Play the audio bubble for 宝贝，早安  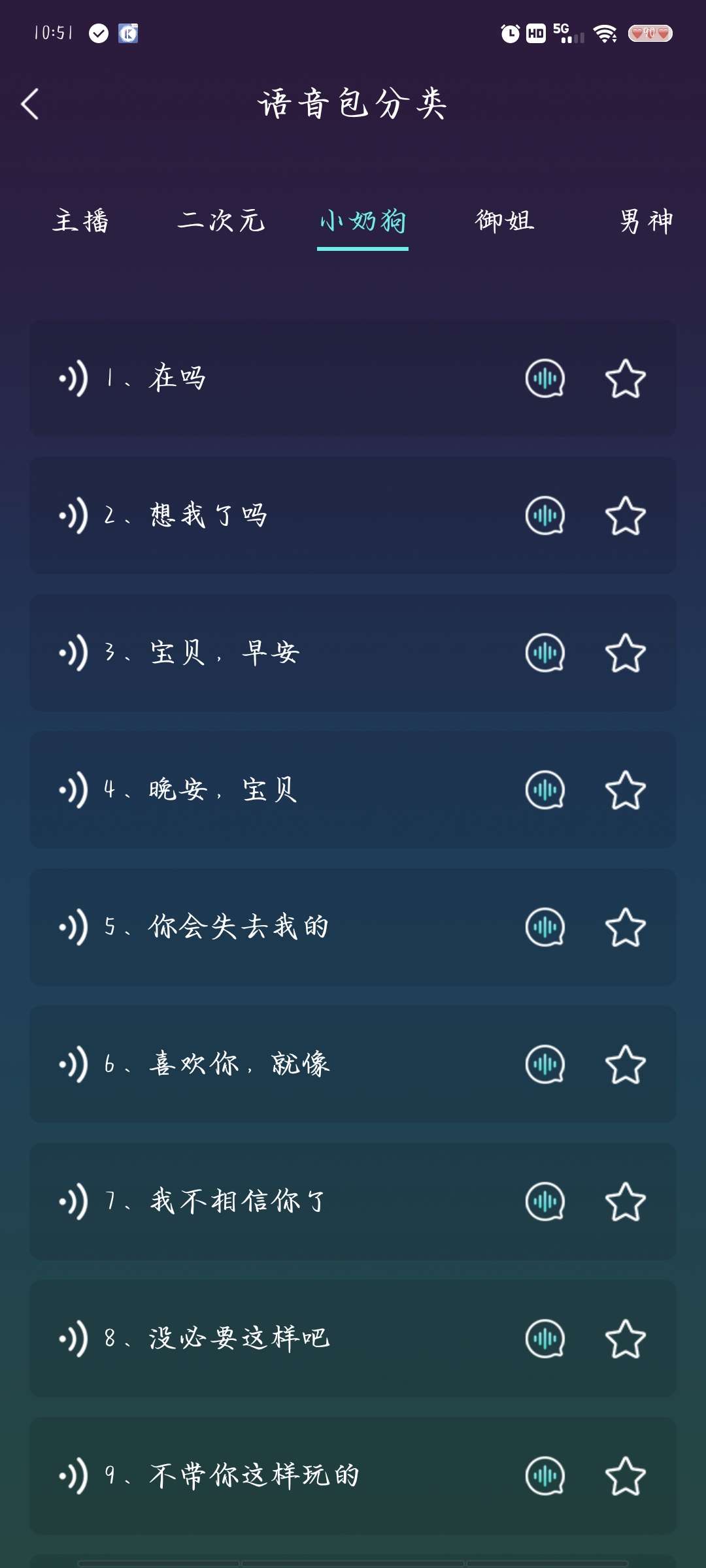(x=545, y=653)
